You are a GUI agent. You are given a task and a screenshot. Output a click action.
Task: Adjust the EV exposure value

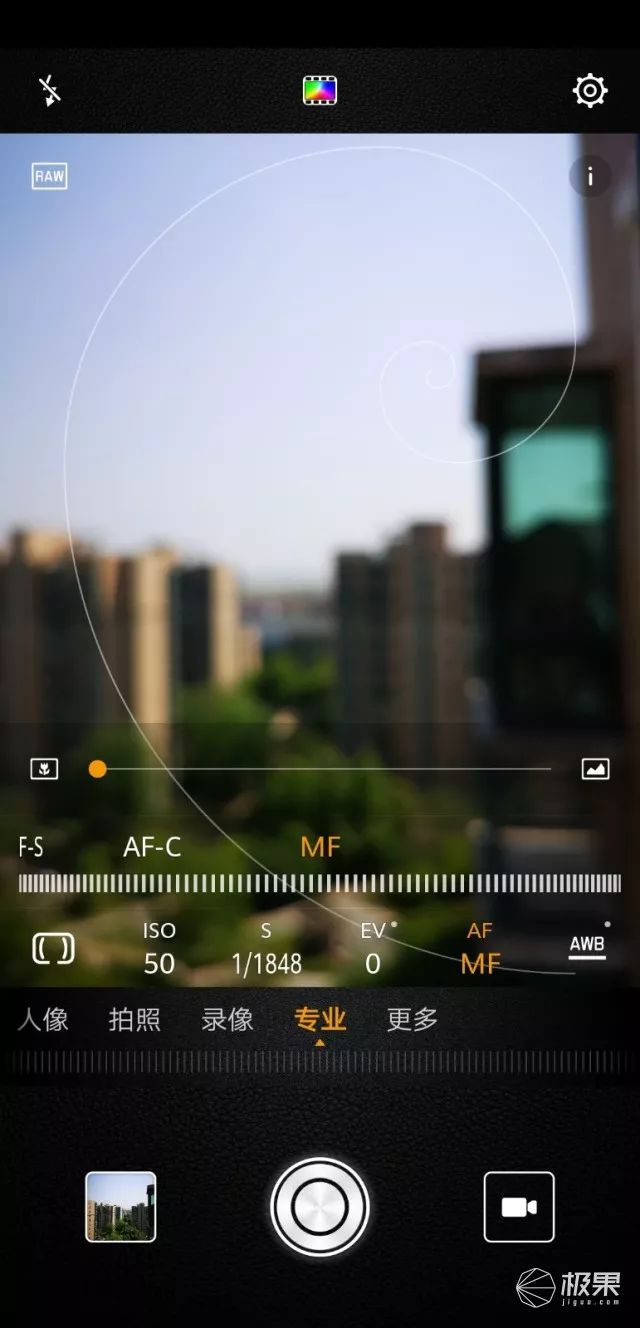(373, 949)
